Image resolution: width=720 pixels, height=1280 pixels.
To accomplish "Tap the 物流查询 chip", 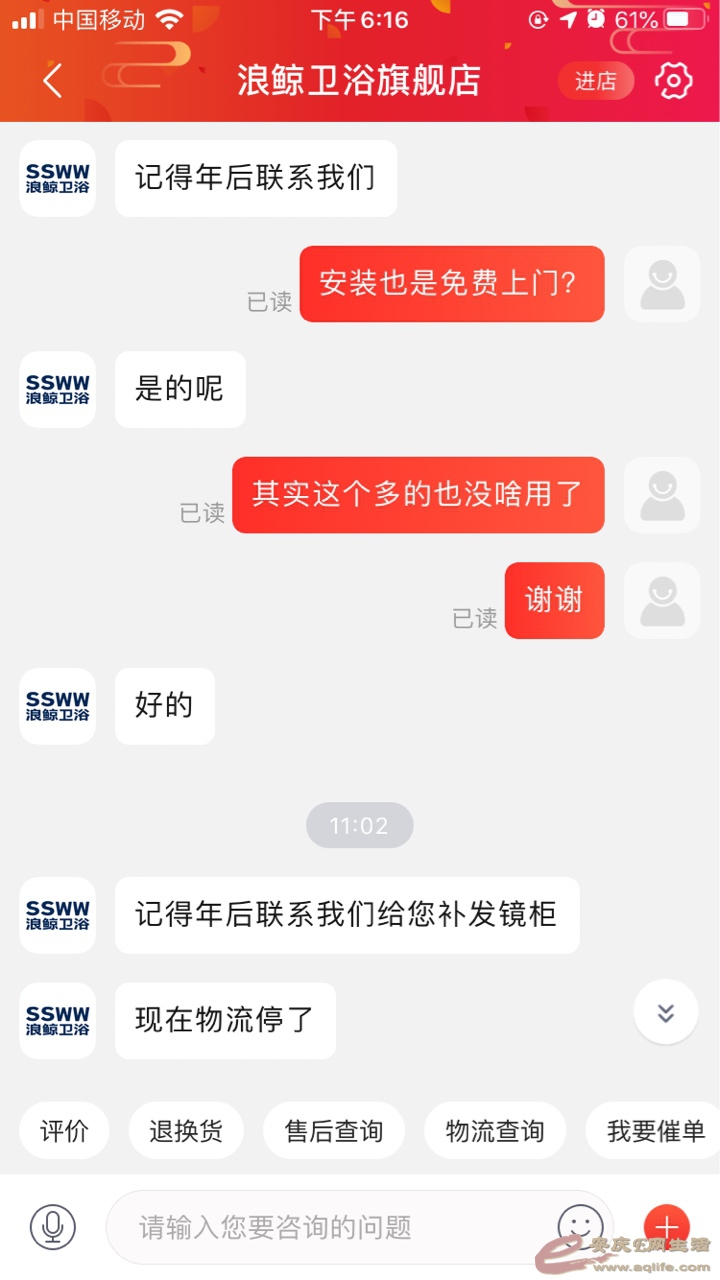I will coord(495,1131).
